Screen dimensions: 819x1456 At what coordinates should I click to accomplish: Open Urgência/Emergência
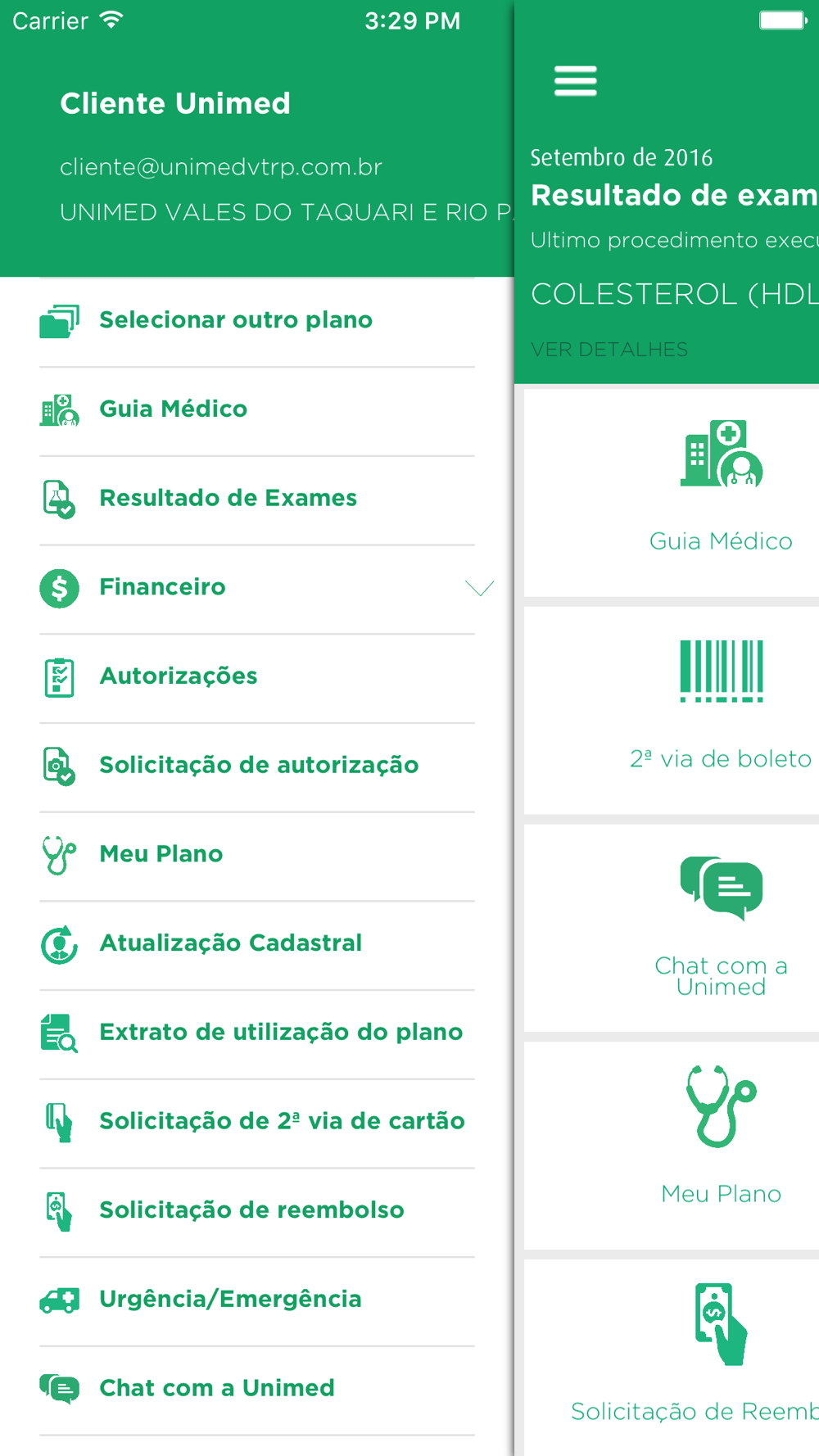(x=257, y=1300)
